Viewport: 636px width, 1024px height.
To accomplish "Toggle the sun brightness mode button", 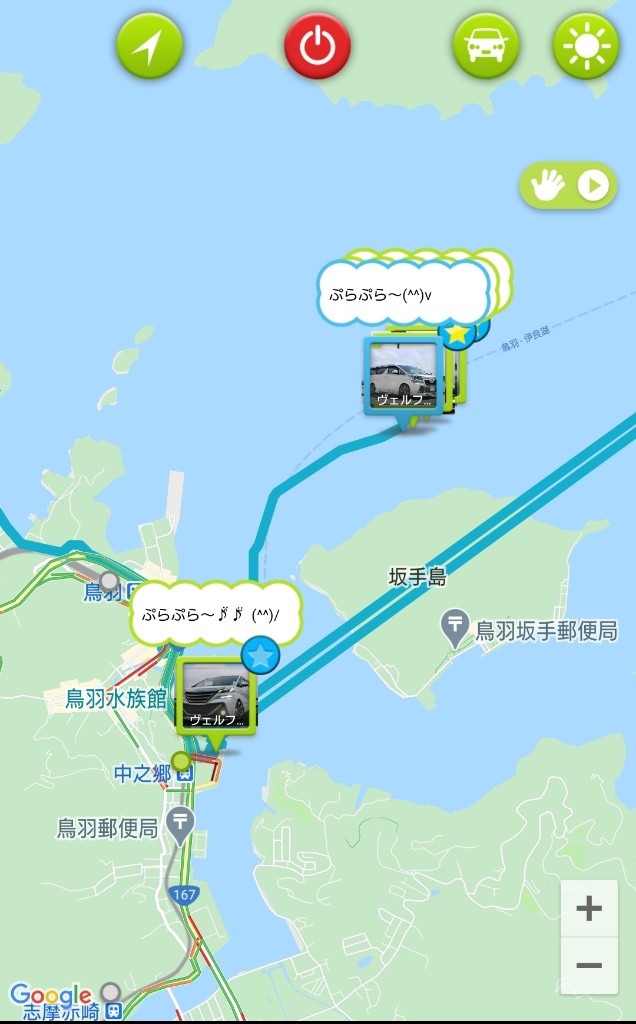I will tap(586, 46).
